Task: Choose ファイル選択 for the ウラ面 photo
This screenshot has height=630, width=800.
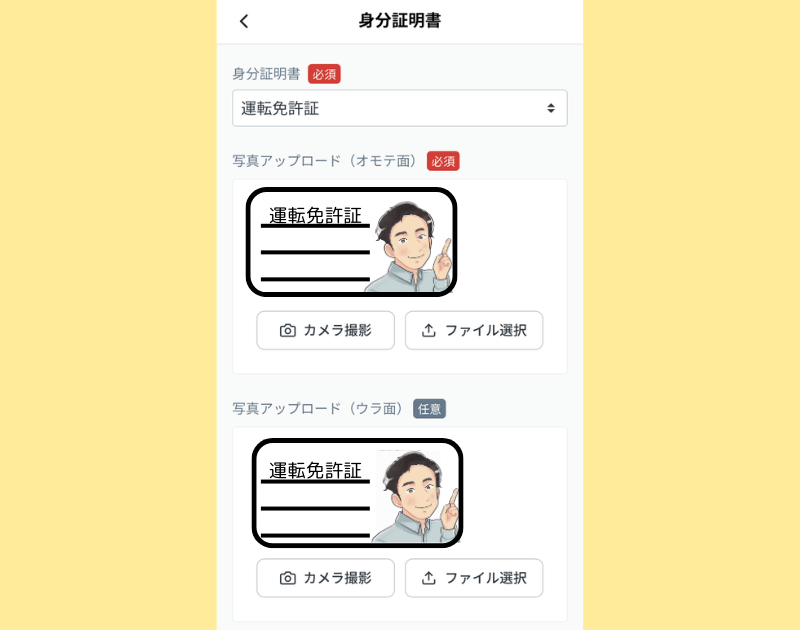Action: tap(474, 578)
